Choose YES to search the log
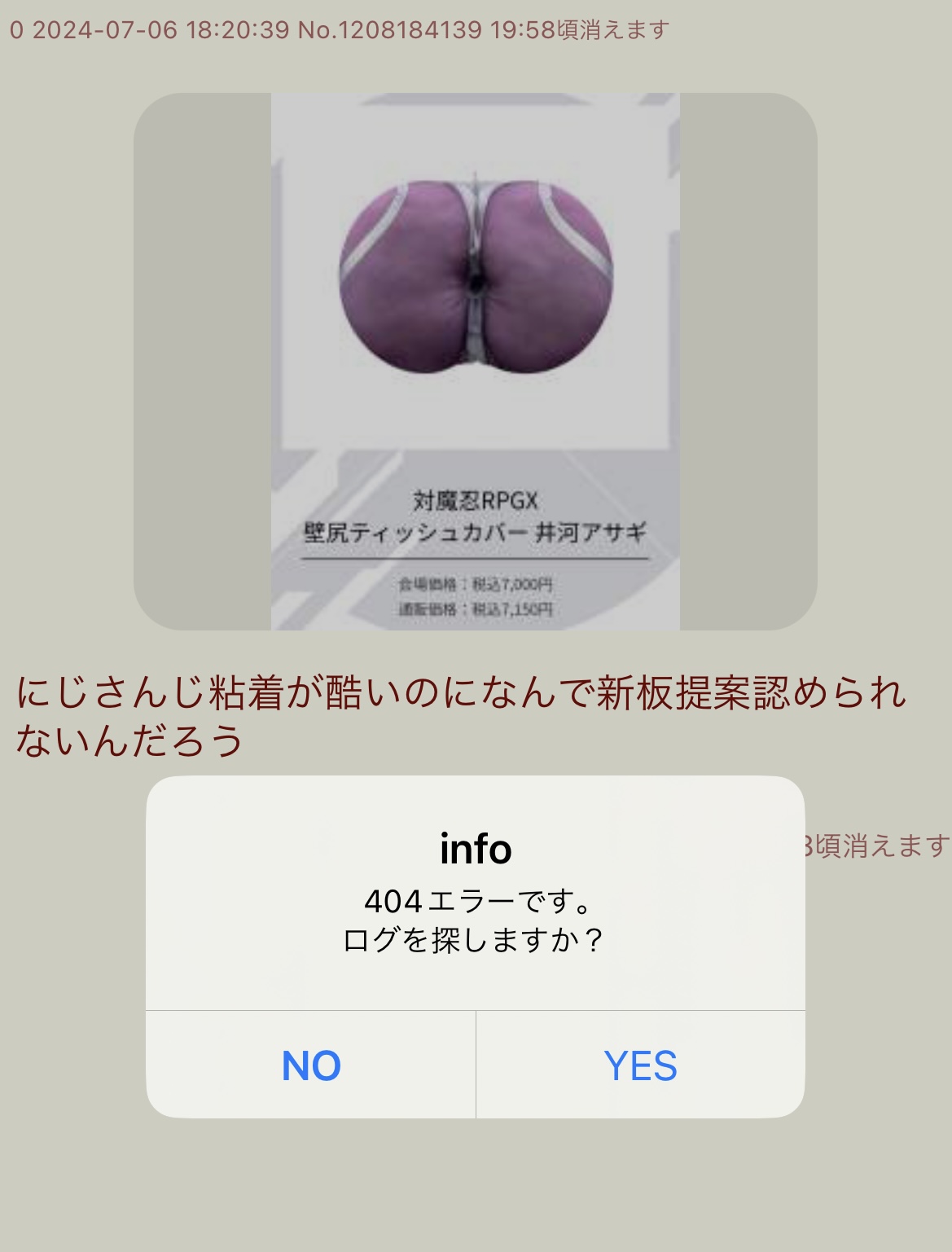This screenshot has width=952, height=1252. point(640,1065)
